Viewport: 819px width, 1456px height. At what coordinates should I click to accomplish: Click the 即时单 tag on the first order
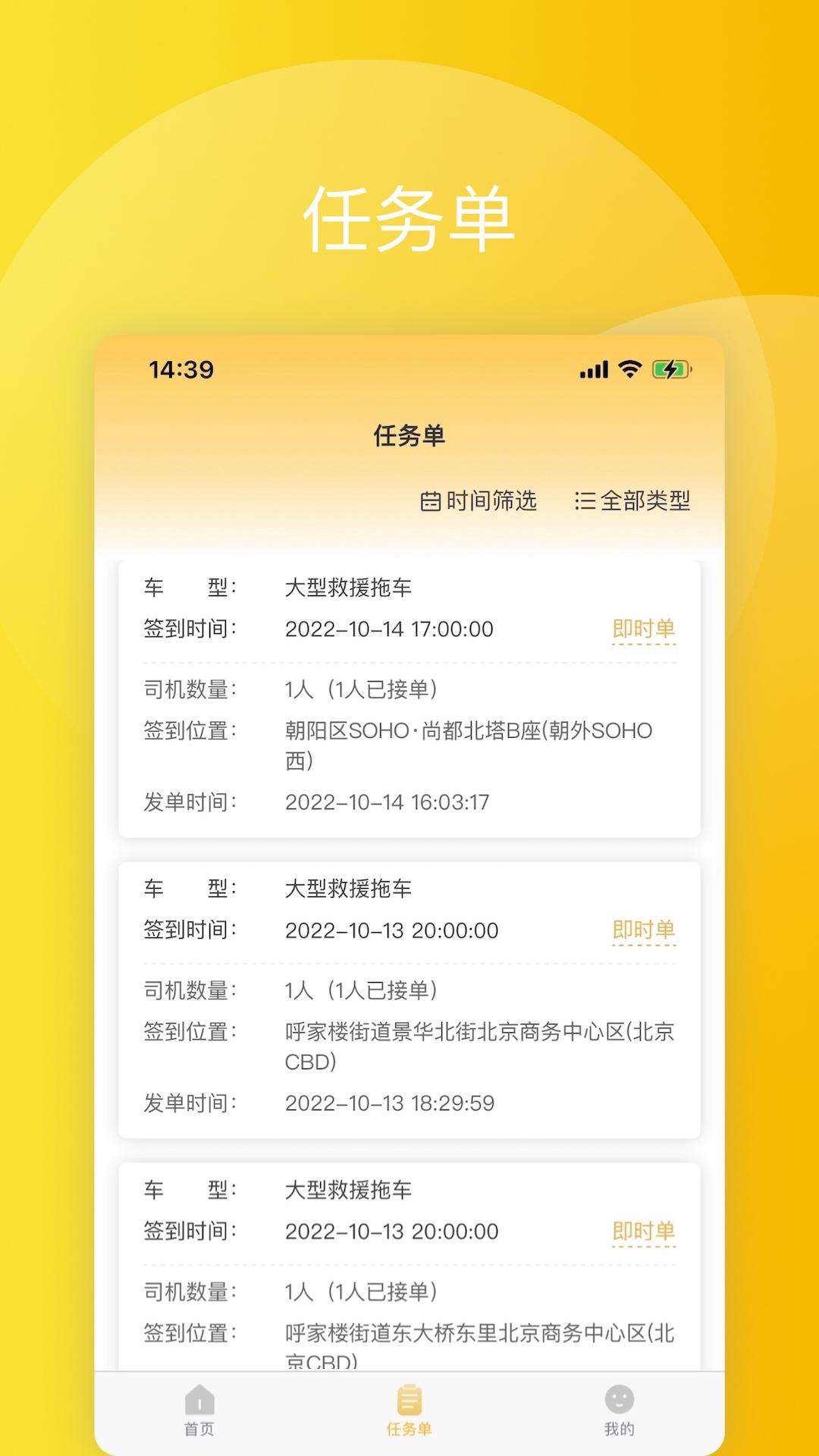point(643,629)
